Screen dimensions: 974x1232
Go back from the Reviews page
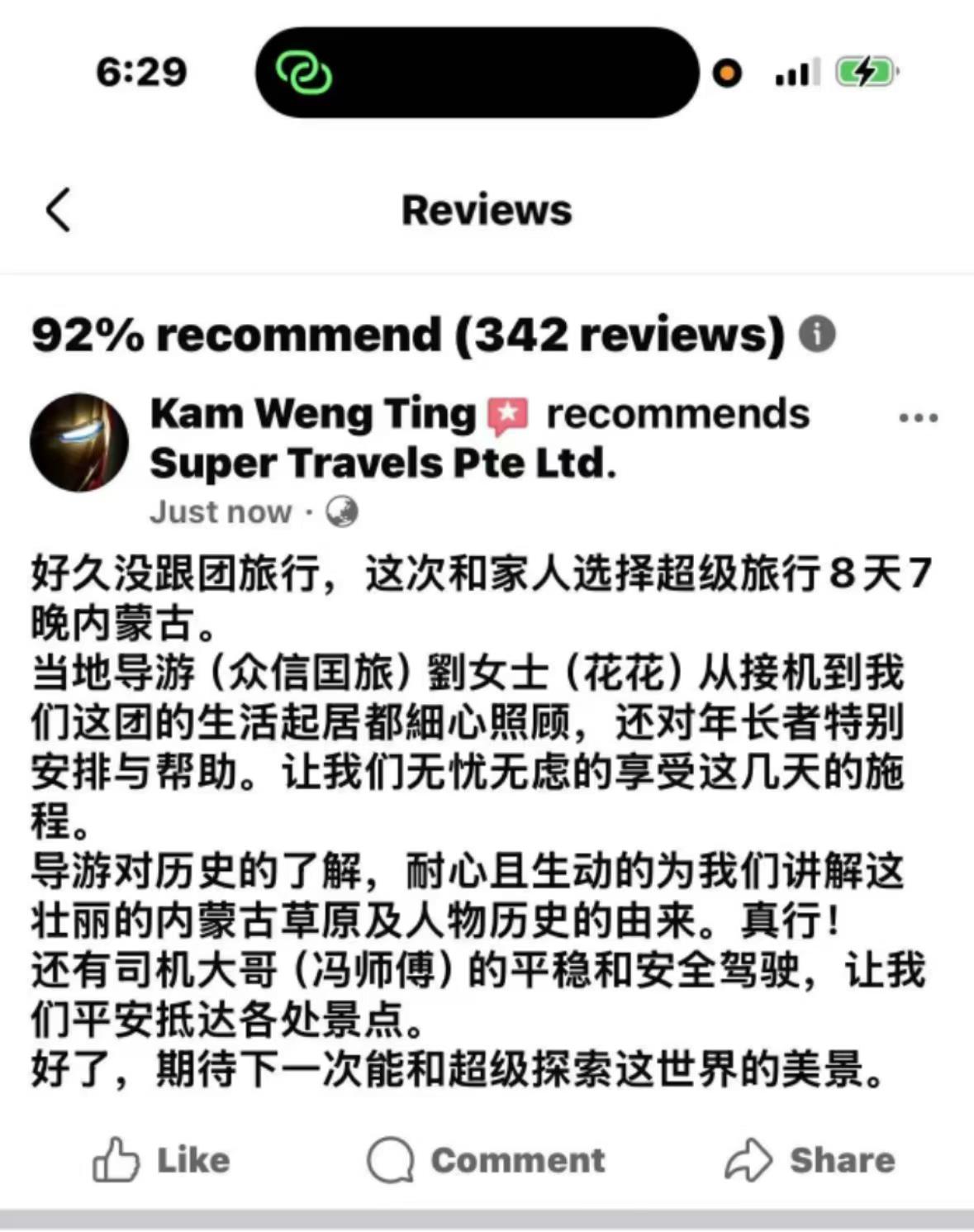tap(58, 210)
